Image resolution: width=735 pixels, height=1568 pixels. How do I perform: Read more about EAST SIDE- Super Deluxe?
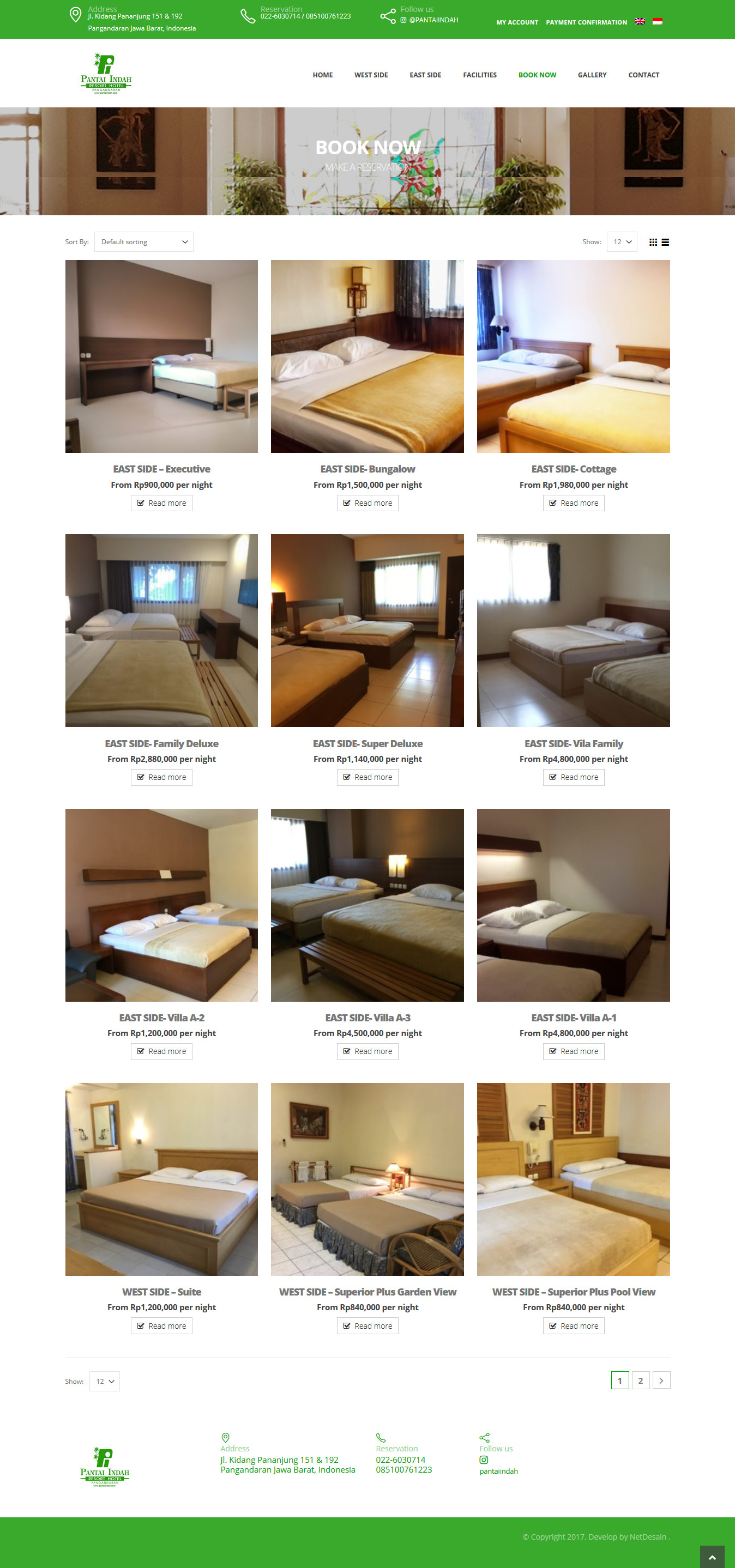367,777
